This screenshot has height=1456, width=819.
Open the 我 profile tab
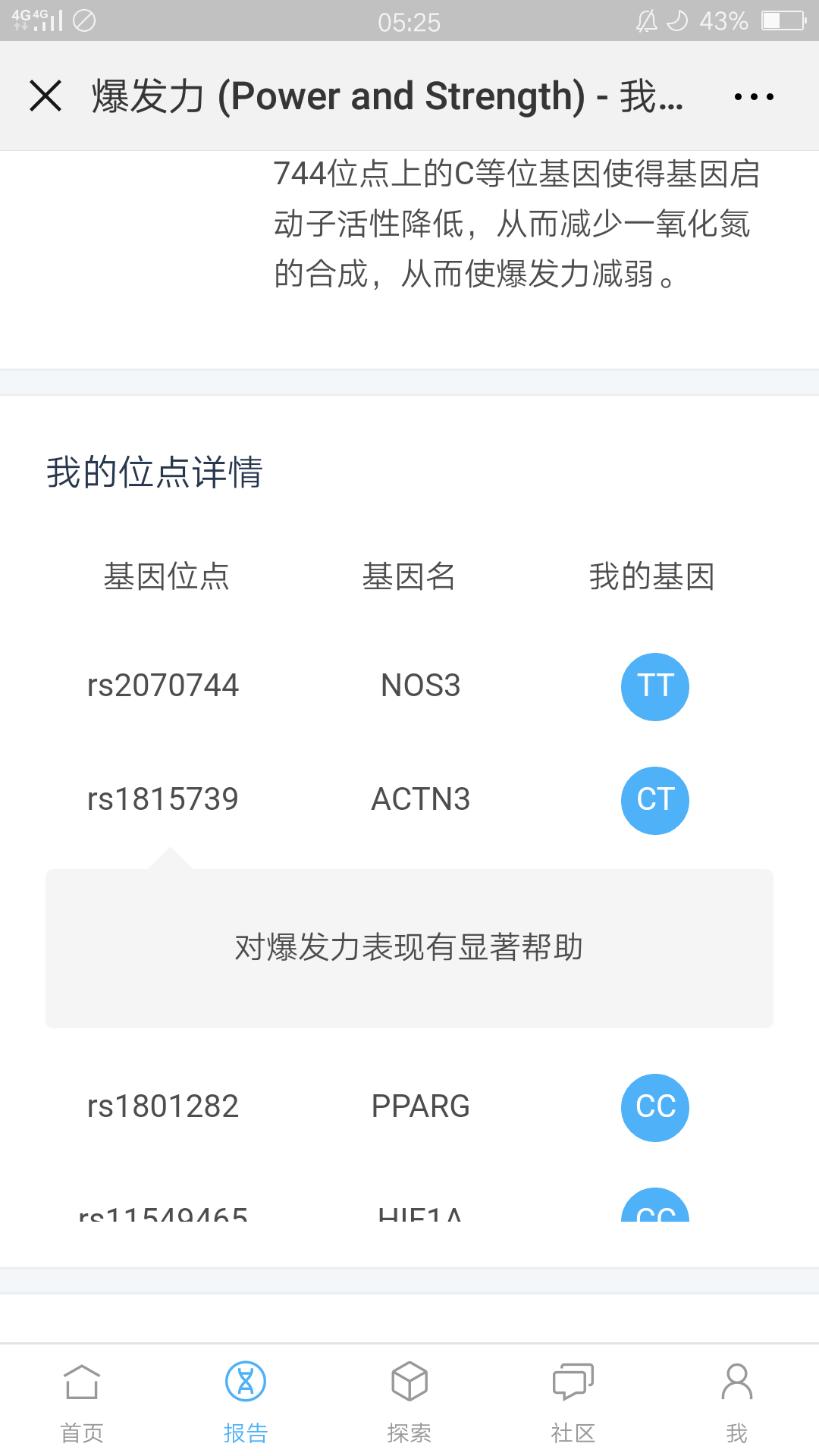tap(737, 1403)
